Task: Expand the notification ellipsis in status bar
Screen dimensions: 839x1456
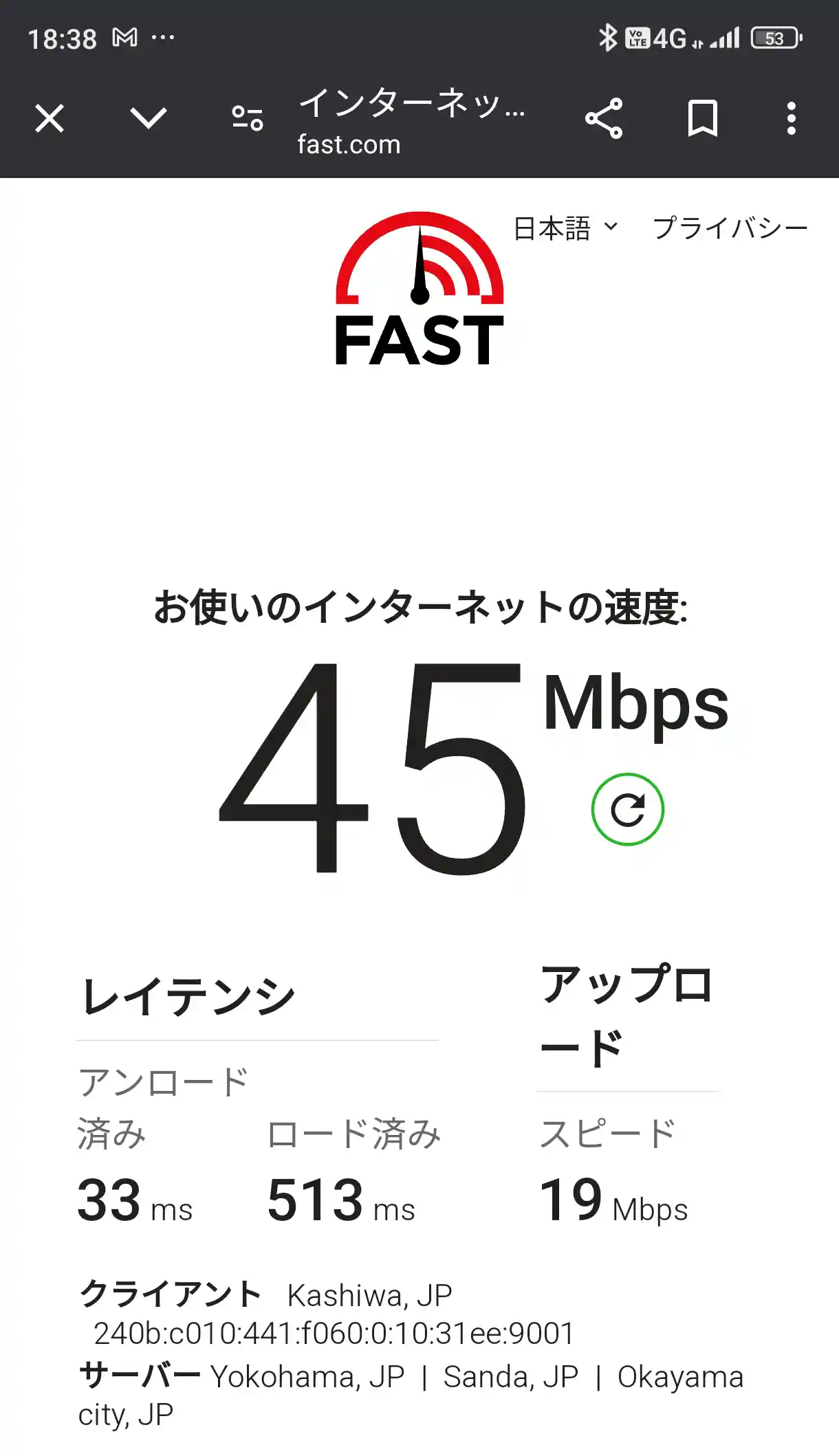Action: pos(163,38)
